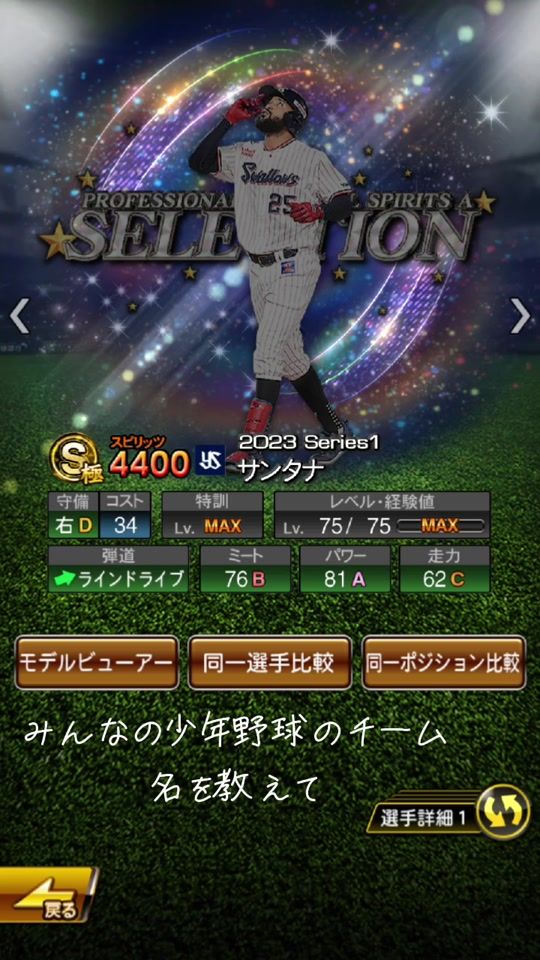Go to the previous player card

tap(20, 316)
